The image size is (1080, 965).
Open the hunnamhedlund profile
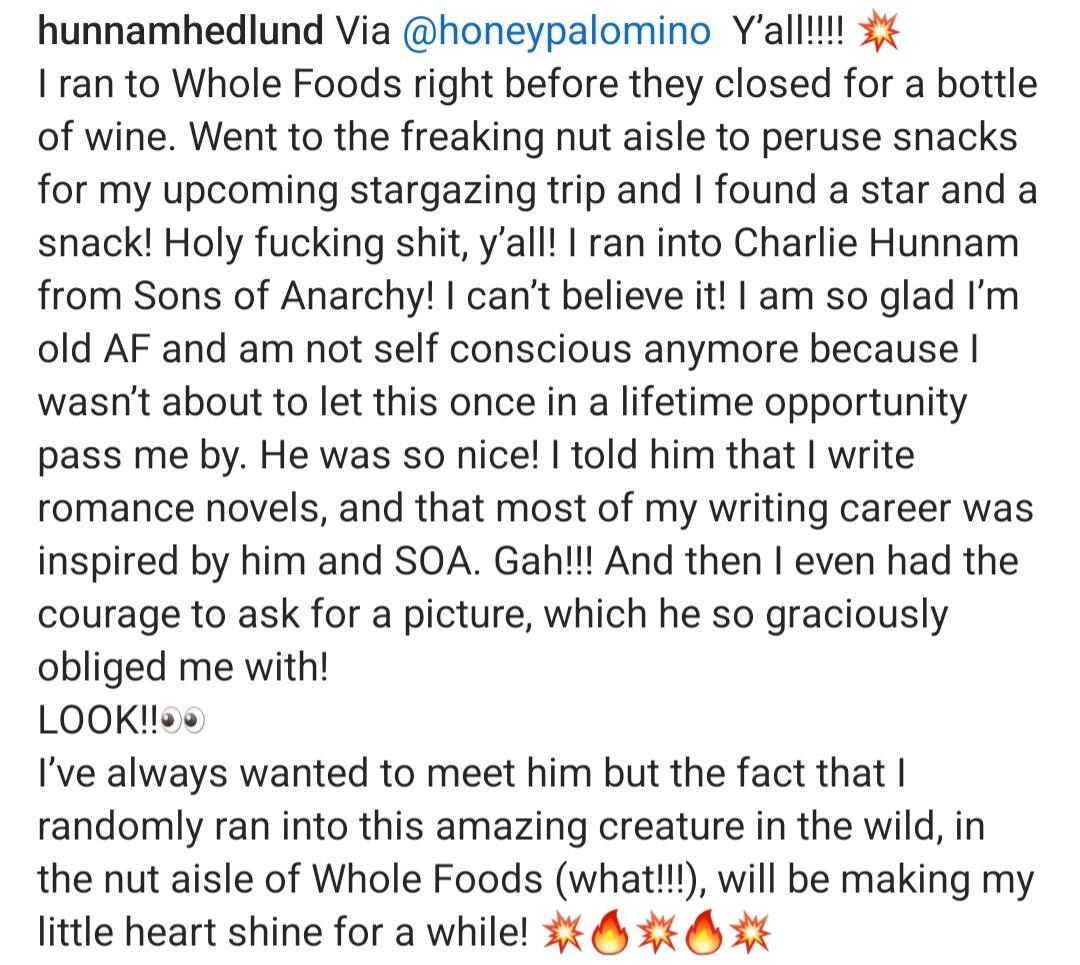(180, 32)
